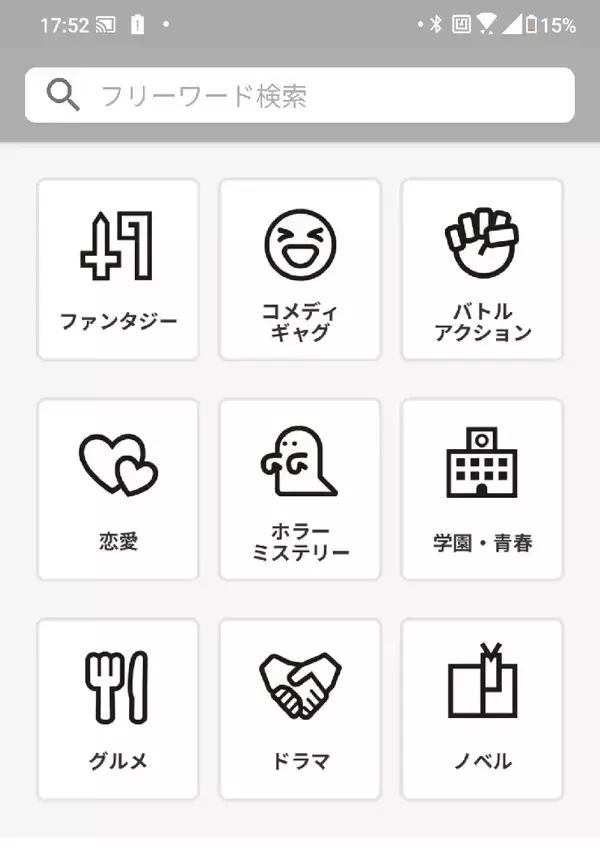
Task: Open the ファンタジー genre
Action: pyautogui.click(x=118, y=269)
